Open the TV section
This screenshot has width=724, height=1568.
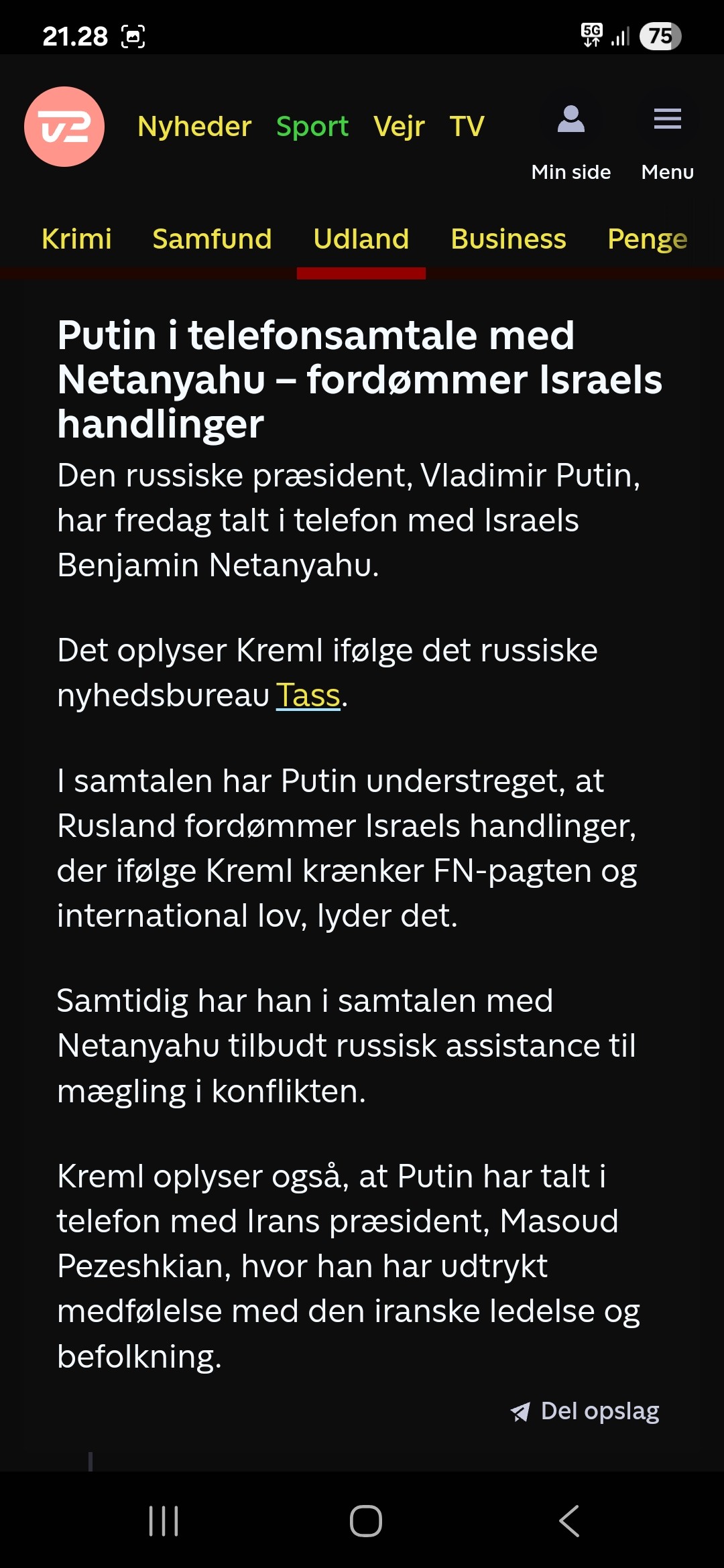pos(467,127)
